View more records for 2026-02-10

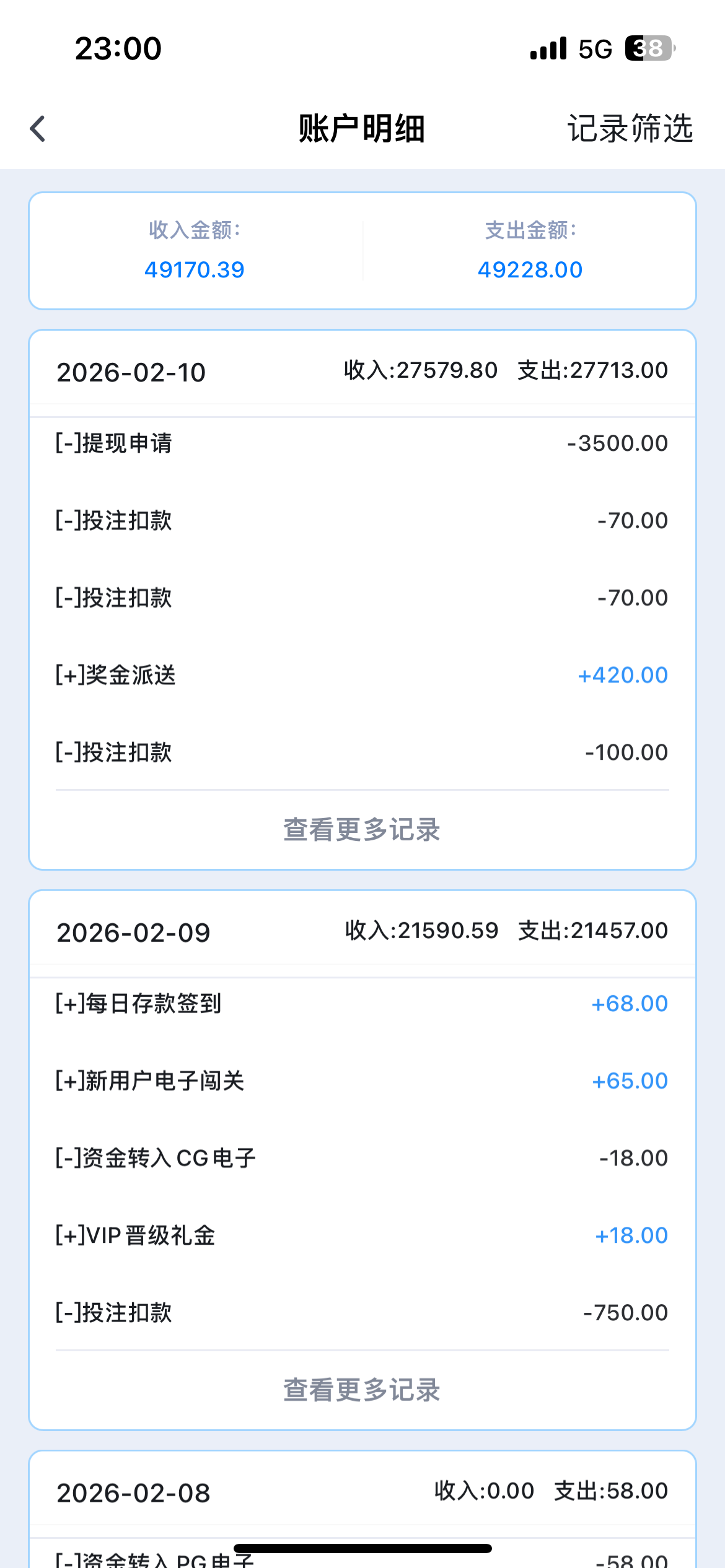[362, 830]
